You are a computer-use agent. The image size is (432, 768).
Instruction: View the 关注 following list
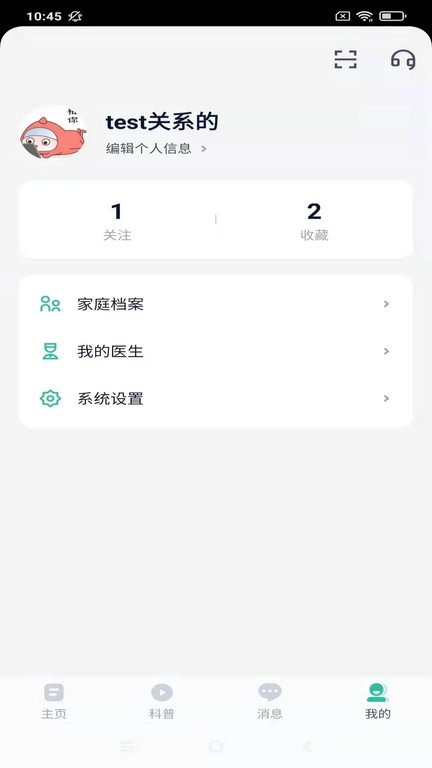pyautogui.click(x=117, y=221)
